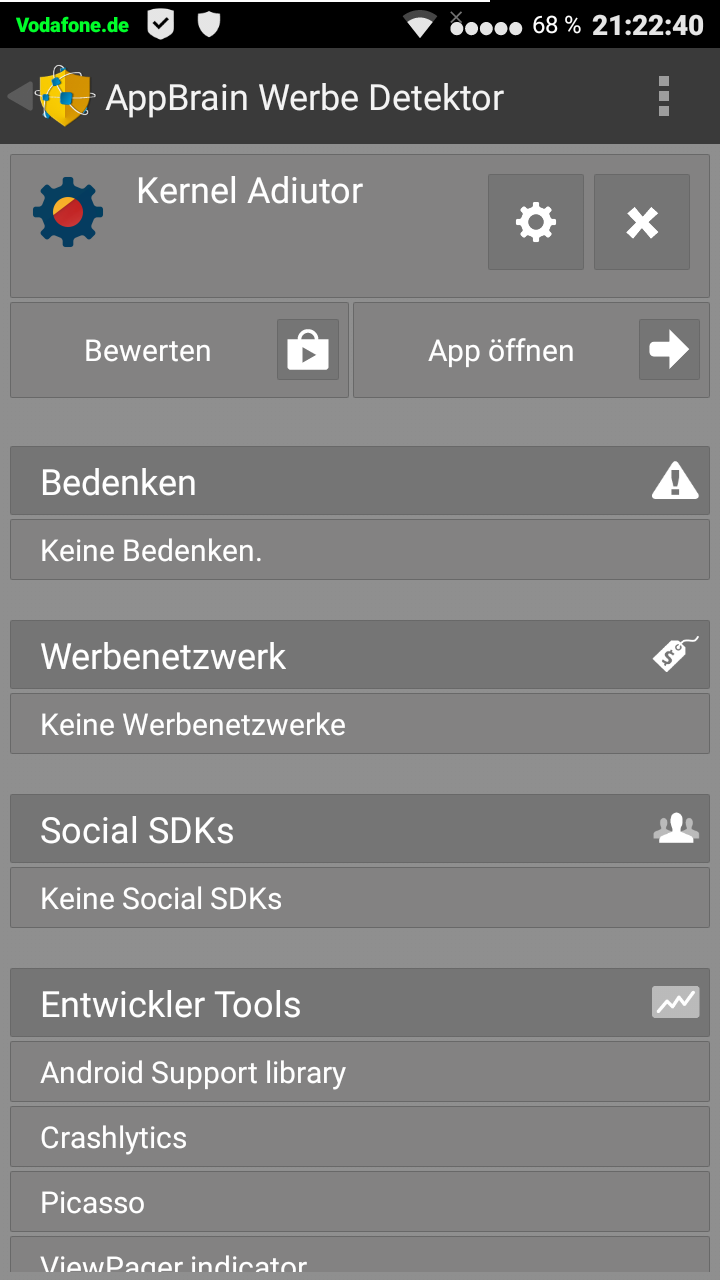Open the app via App öffnen
The height and width of the screenshot is (1280, 720).
[x=501, y=349]
